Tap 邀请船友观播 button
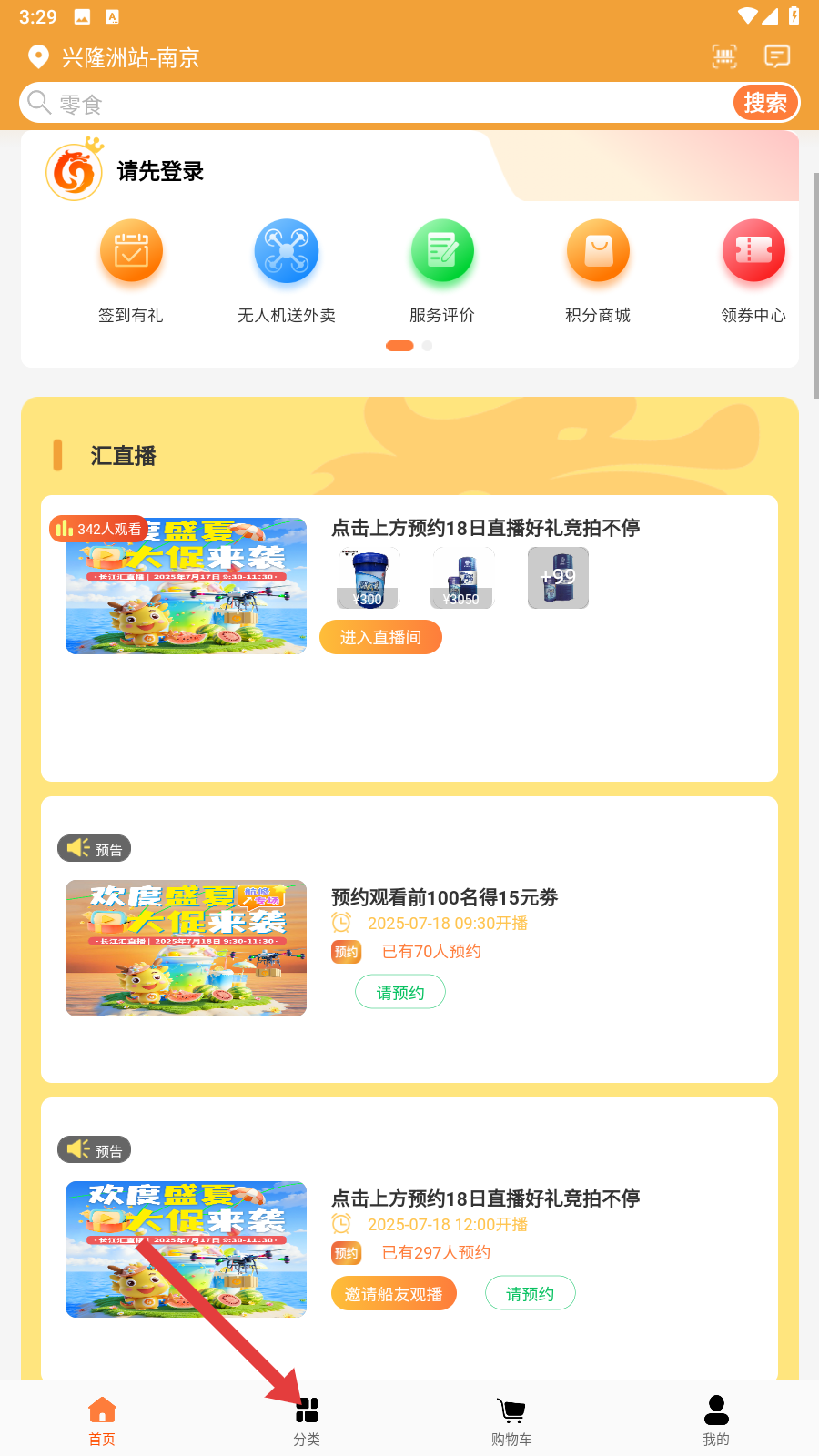819x1456 pixels. (x=393, y=1293)
